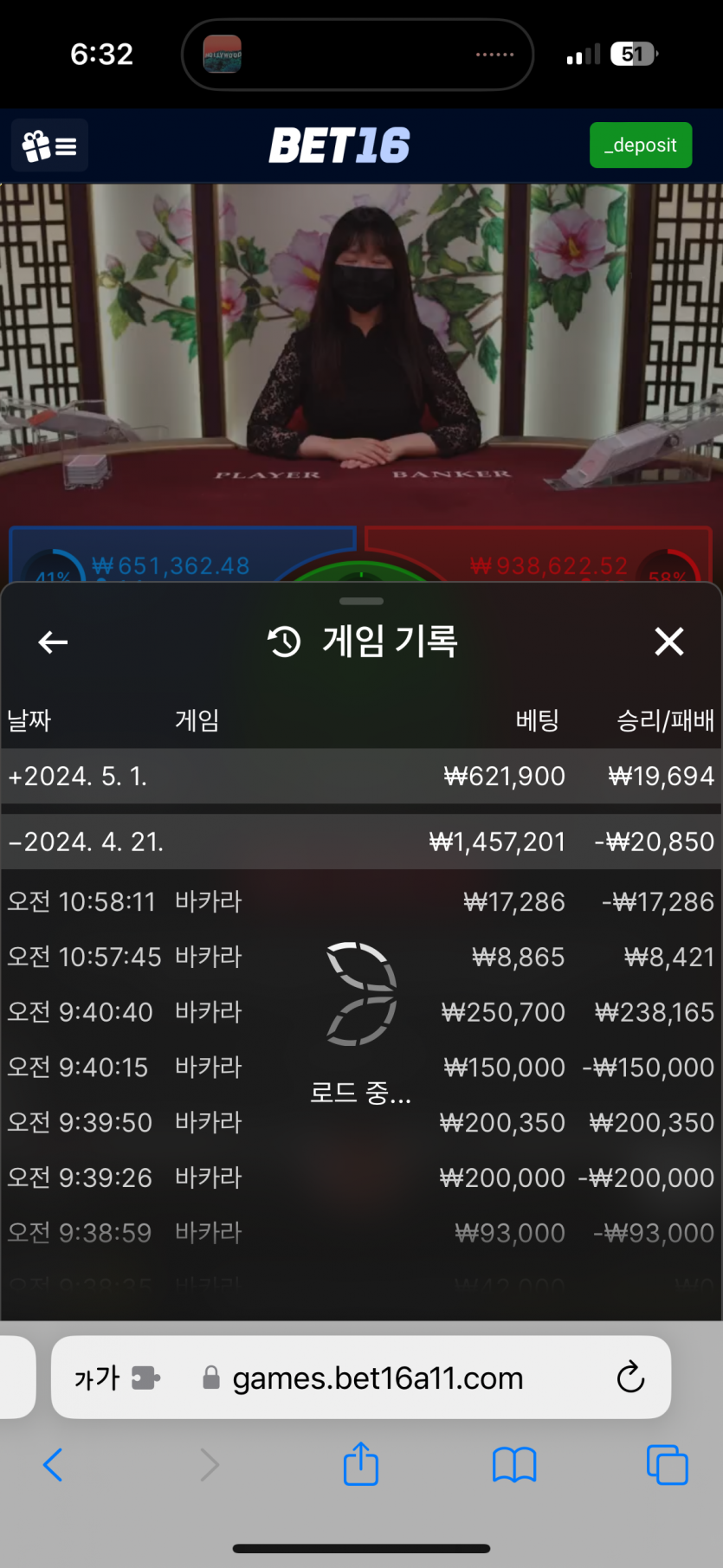This screenshot has height=1568, width=723.
Task: Tap the address bar URL
Action: coord(378,1378)
